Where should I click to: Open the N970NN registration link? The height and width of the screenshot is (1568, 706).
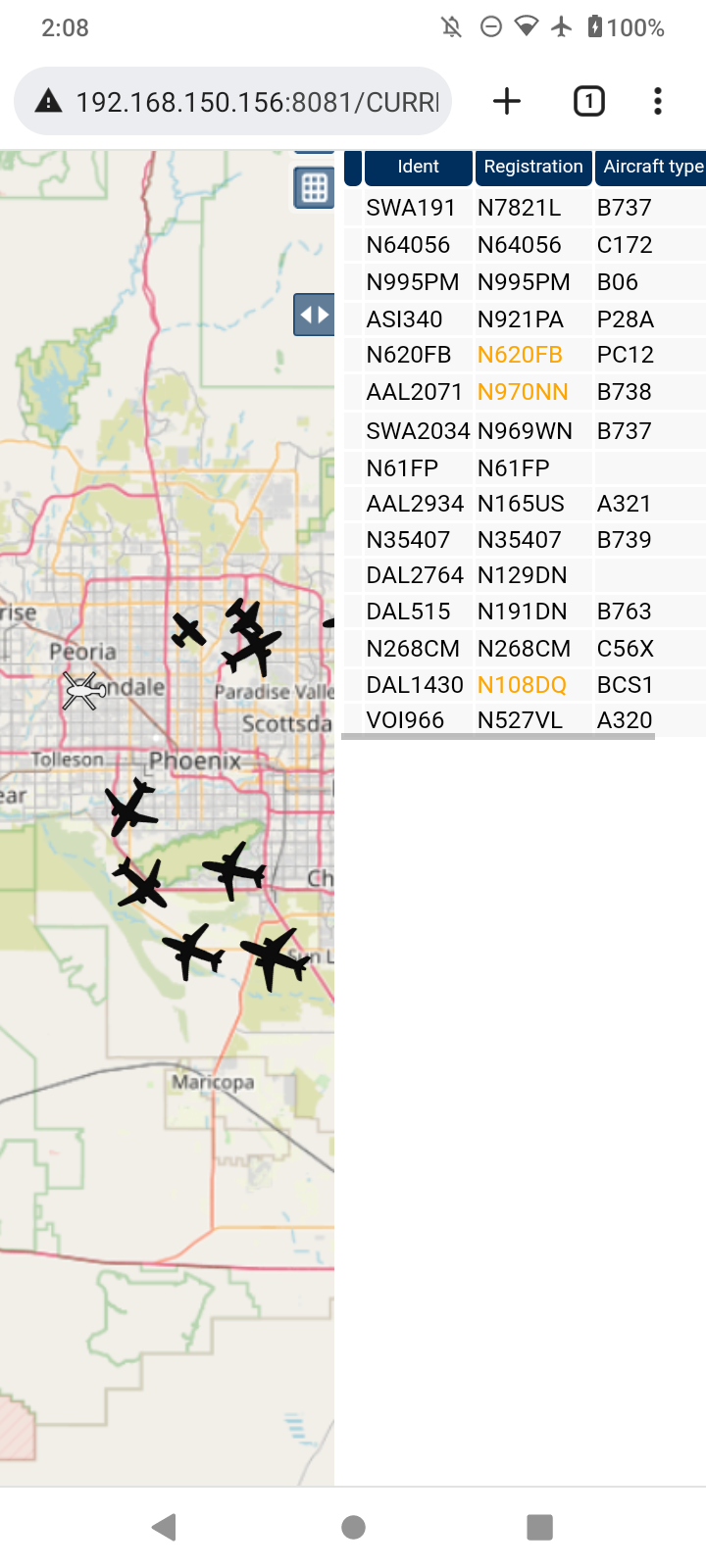click(523, 392)
